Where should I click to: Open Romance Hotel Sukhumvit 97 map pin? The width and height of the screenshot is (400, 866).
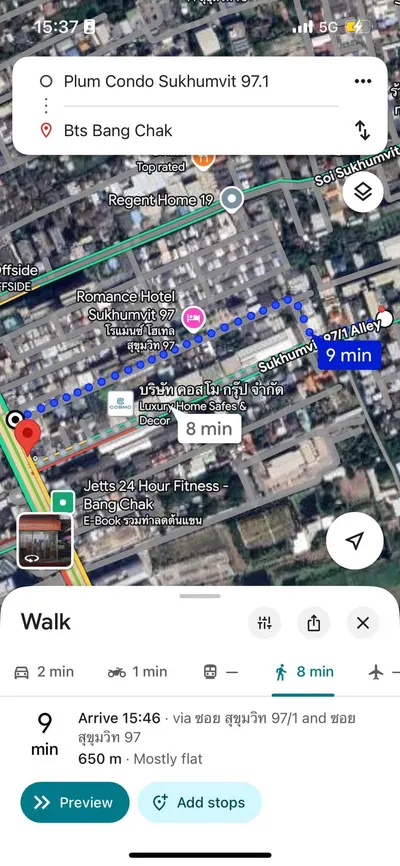[x=194, y=319]
